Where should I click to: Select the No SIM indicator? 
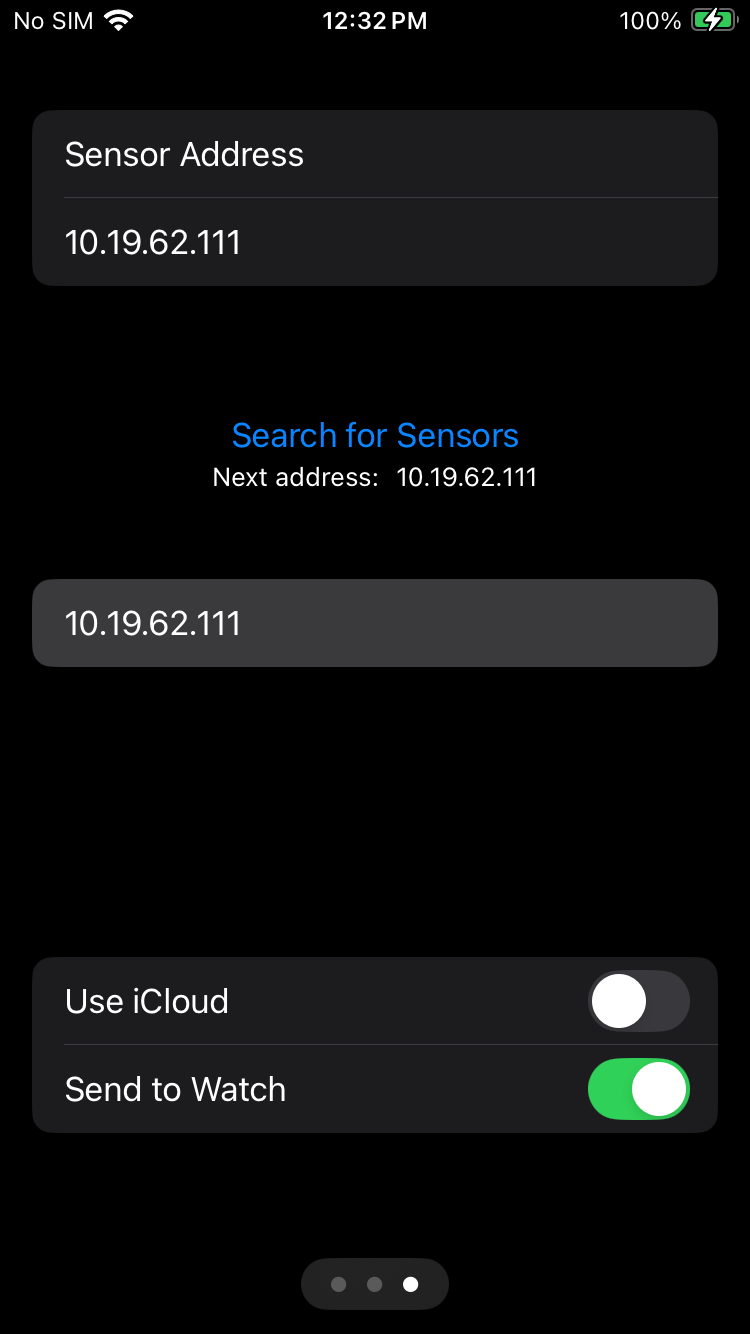tap(52, 19)
